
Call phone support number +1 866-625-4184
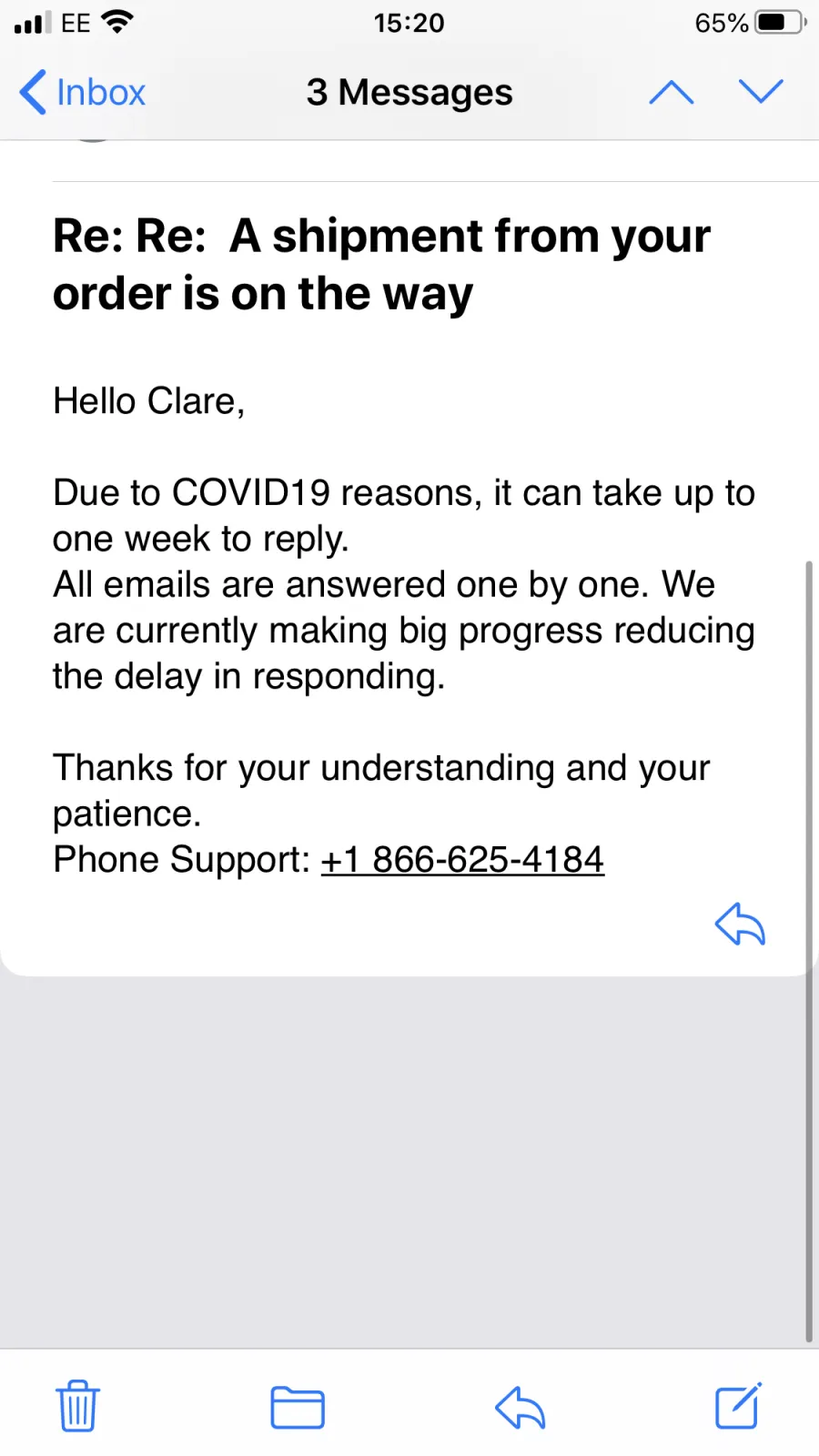[462, 860]
